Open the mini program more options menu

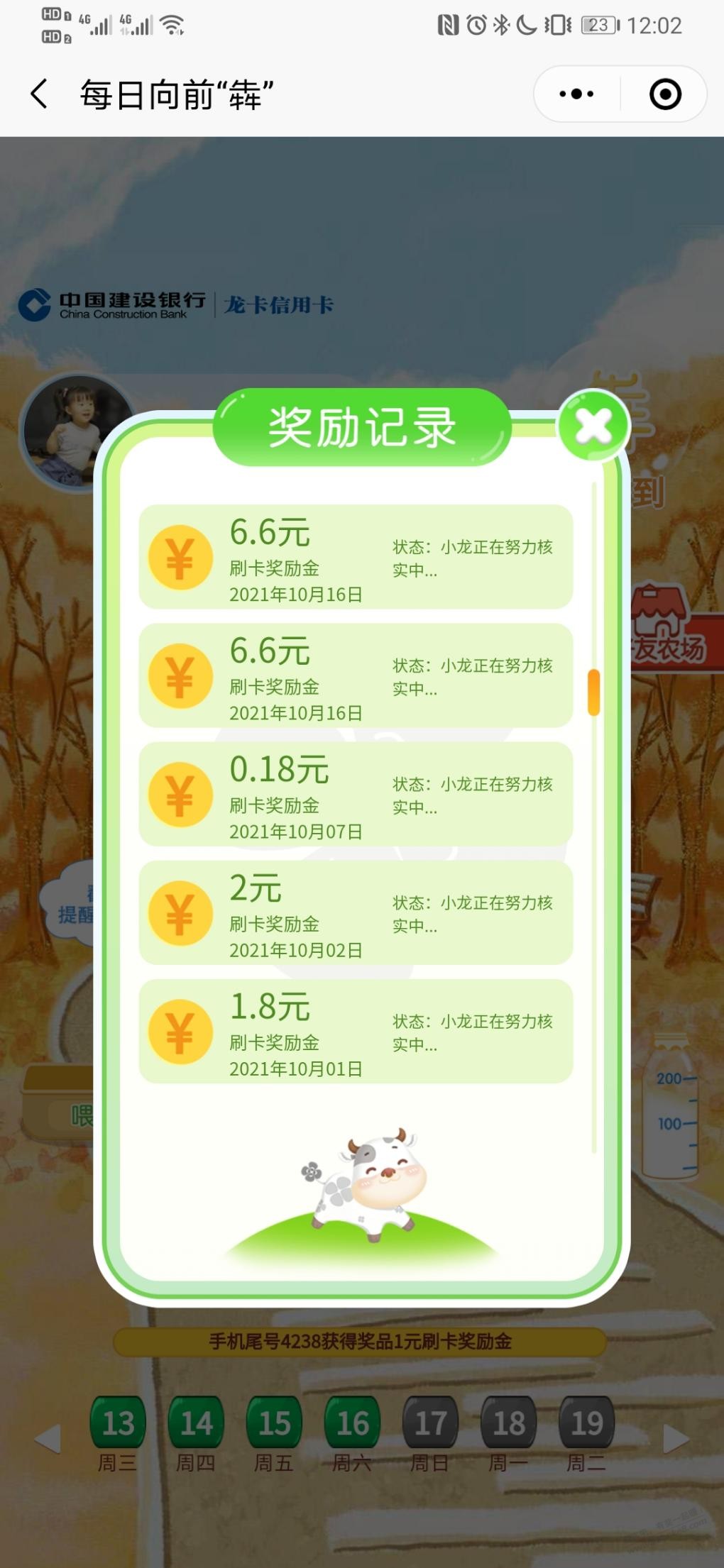576,94
